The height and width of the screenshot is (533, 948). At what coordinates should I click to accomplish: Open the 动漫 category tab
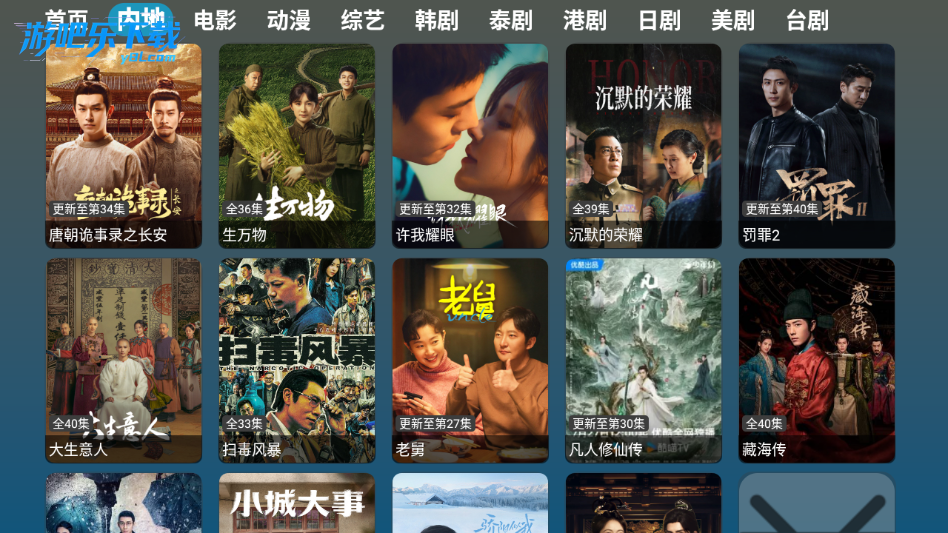pos(289,20)
